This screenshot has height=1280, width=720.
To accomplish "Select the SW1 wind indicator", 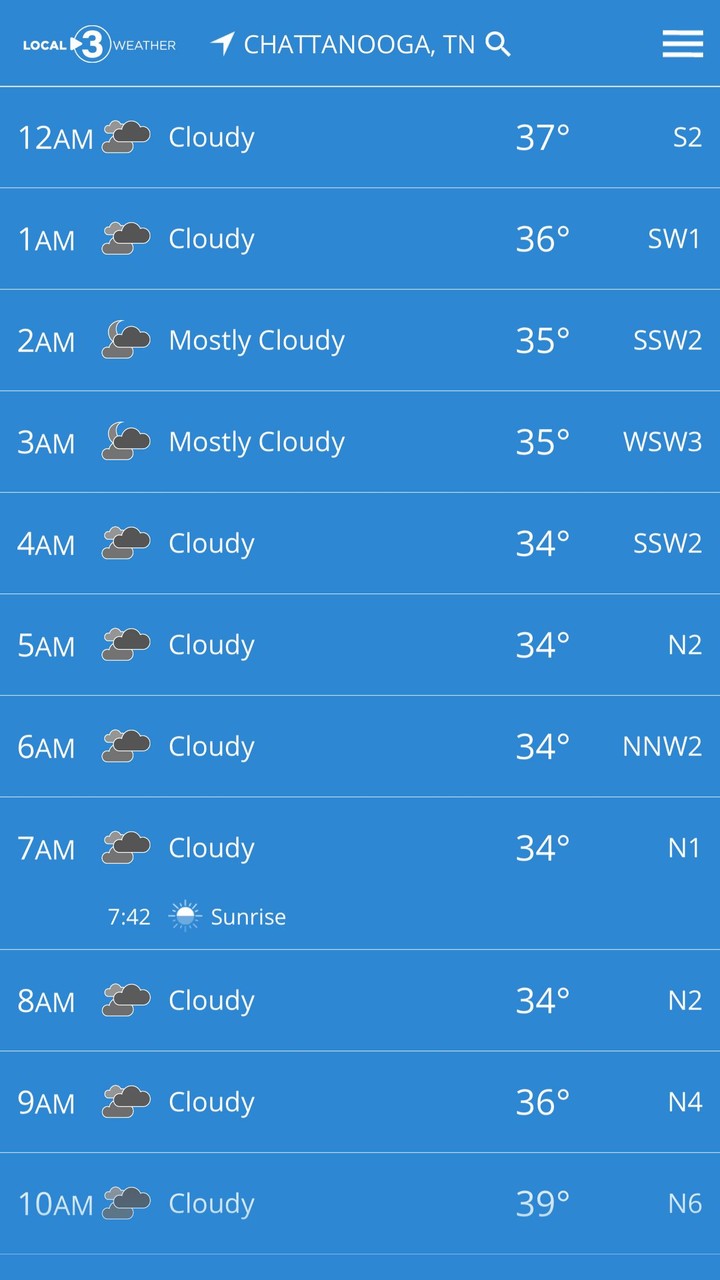I will click(673, 239).
